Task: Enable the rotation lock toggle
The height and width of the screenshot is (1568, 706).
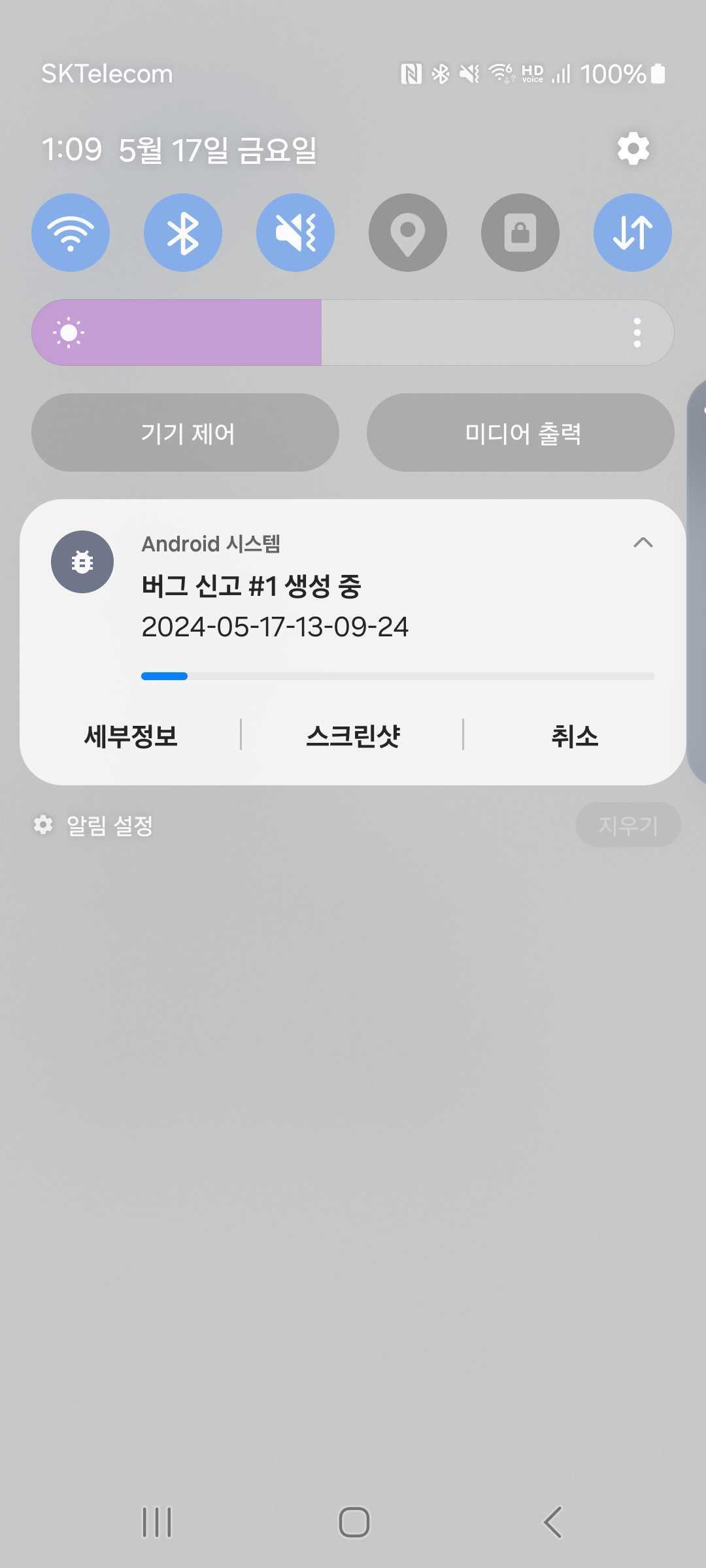Action: 520,233
